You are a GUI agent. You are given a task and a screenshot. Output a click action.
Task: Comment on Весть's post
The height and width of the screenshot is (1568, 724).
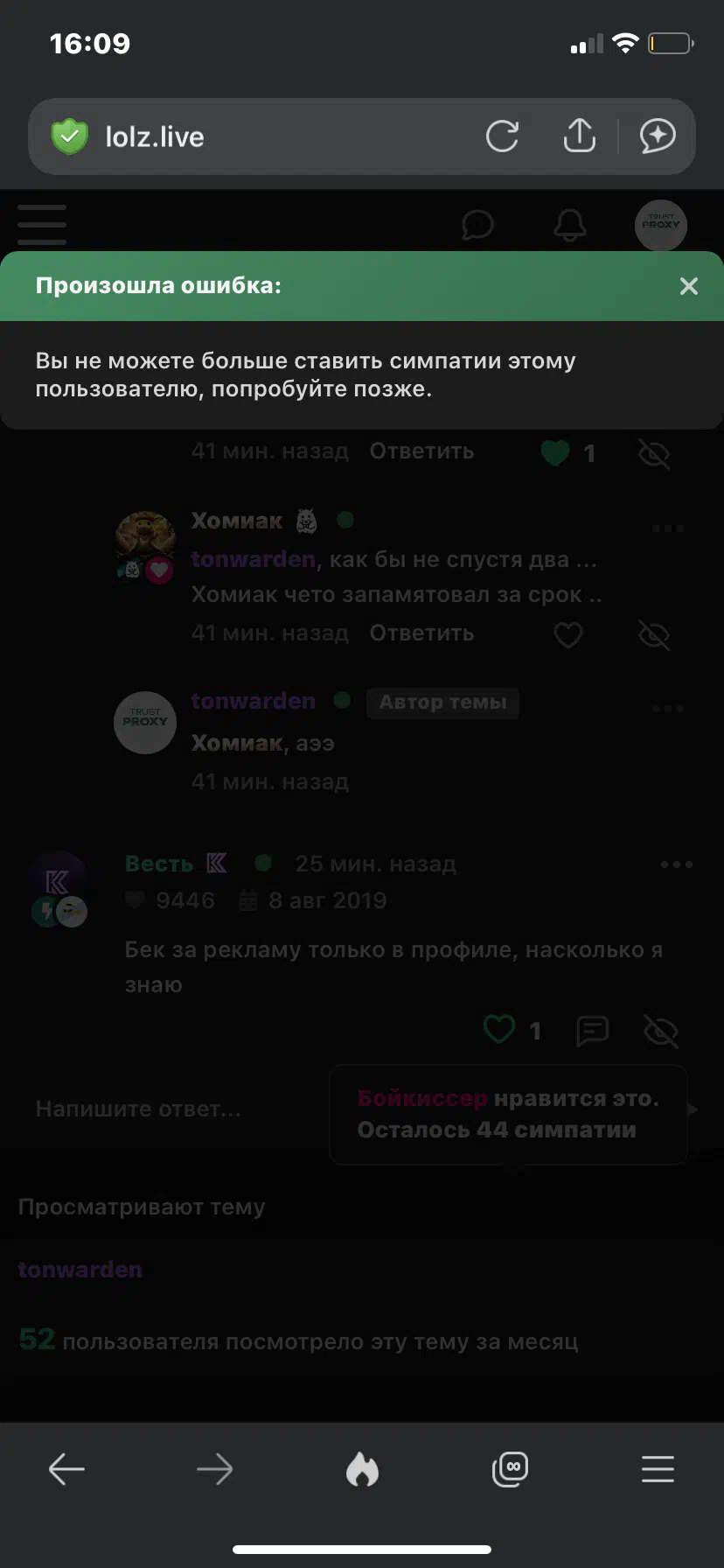pos(593,1031)
